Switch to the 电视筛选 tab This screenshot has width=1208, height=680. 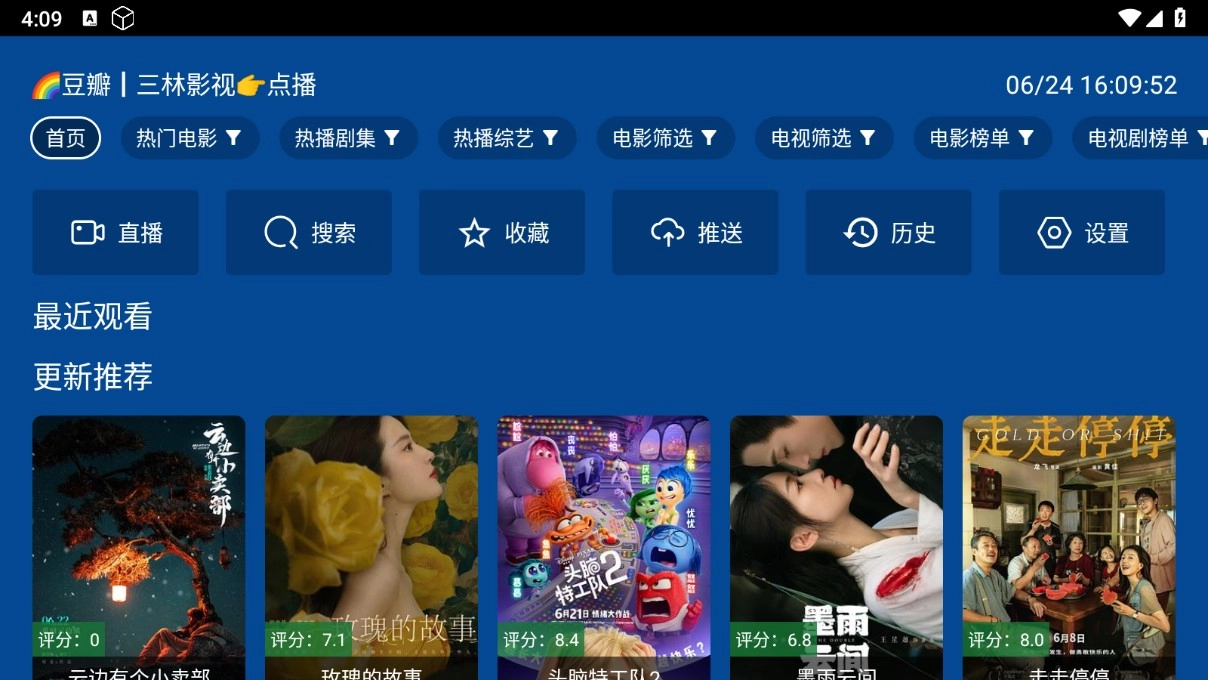tap(823, 138)
